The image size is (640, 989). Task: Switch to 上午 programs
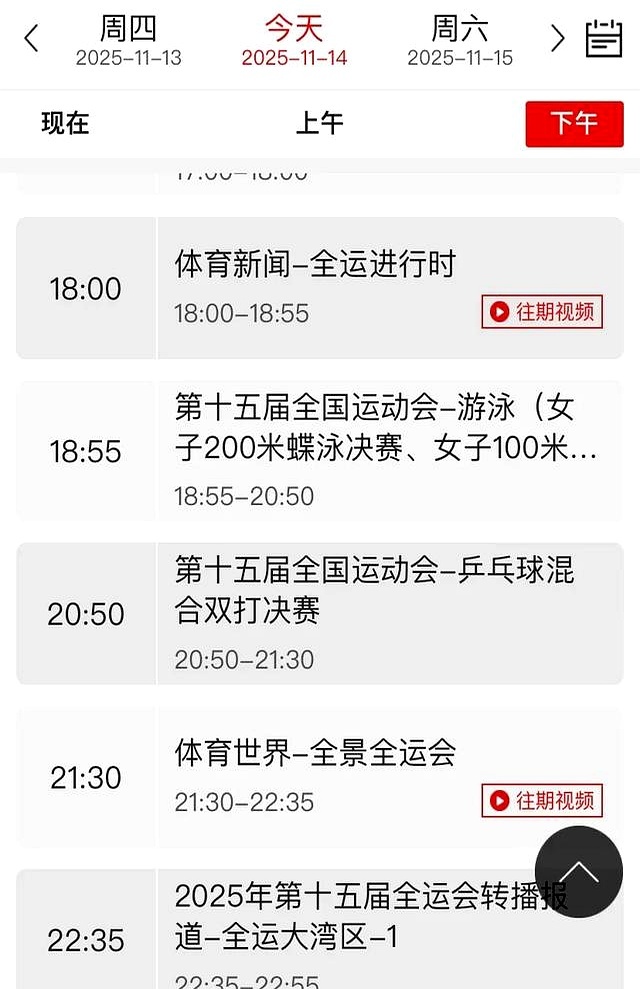click(x=319, y=123)
